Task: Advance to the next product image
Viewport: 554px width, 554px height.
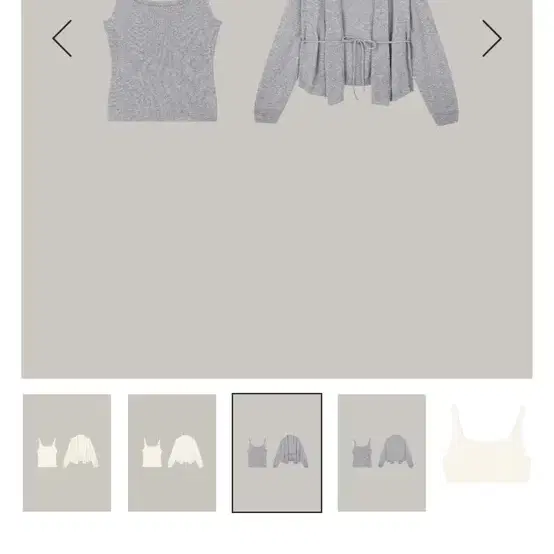Action: tap(492, 39)
